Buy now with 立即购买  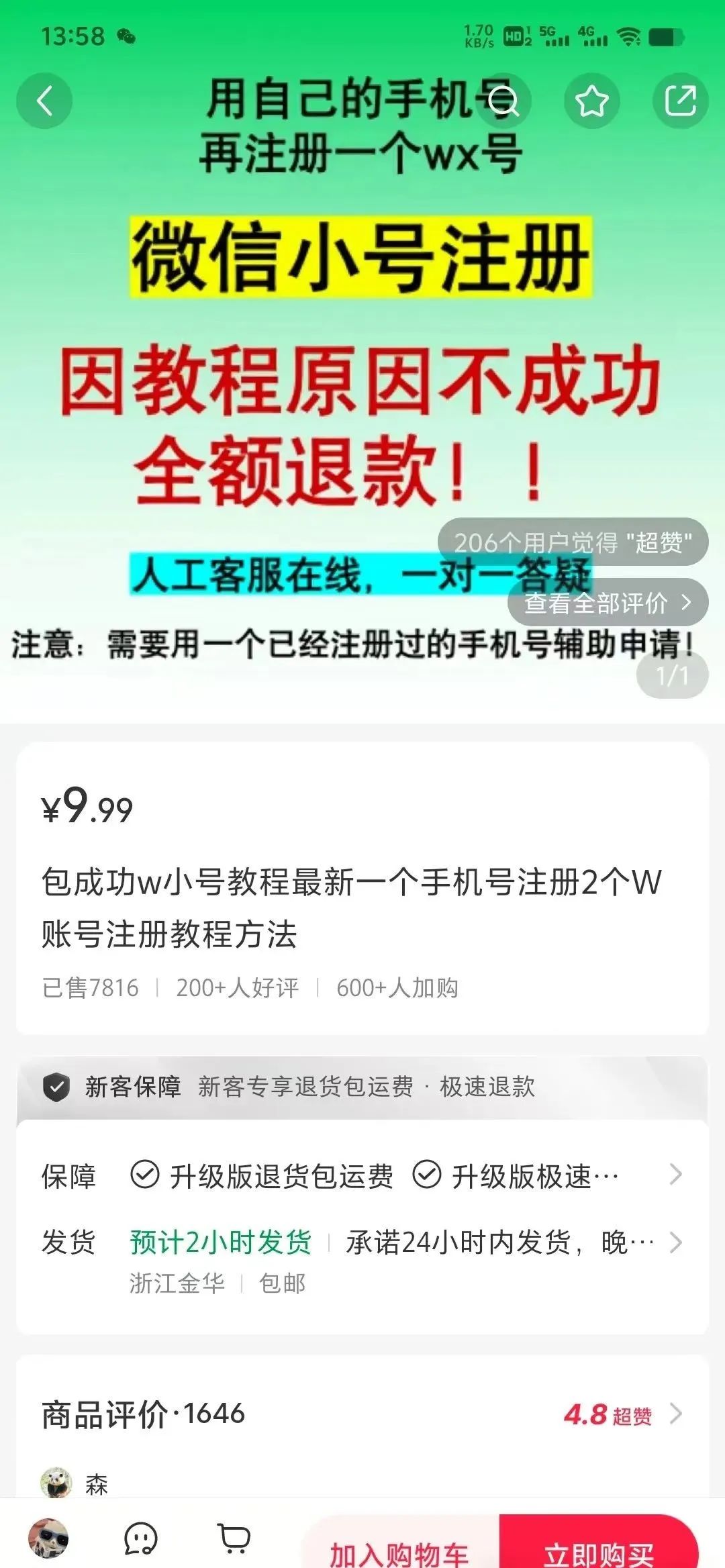(599, 1542)
